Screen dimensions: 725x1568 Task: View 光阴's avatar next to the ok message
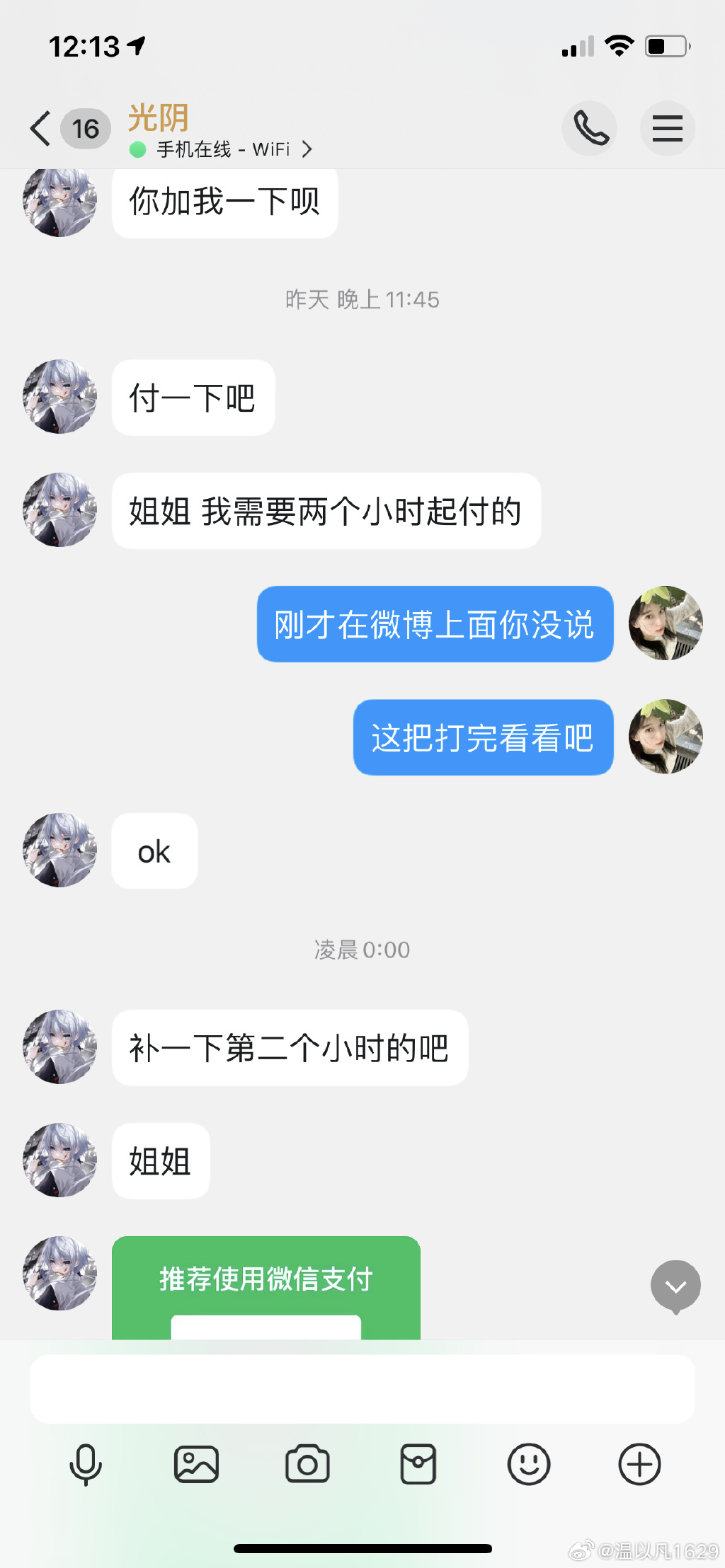(x=60, y=850)
